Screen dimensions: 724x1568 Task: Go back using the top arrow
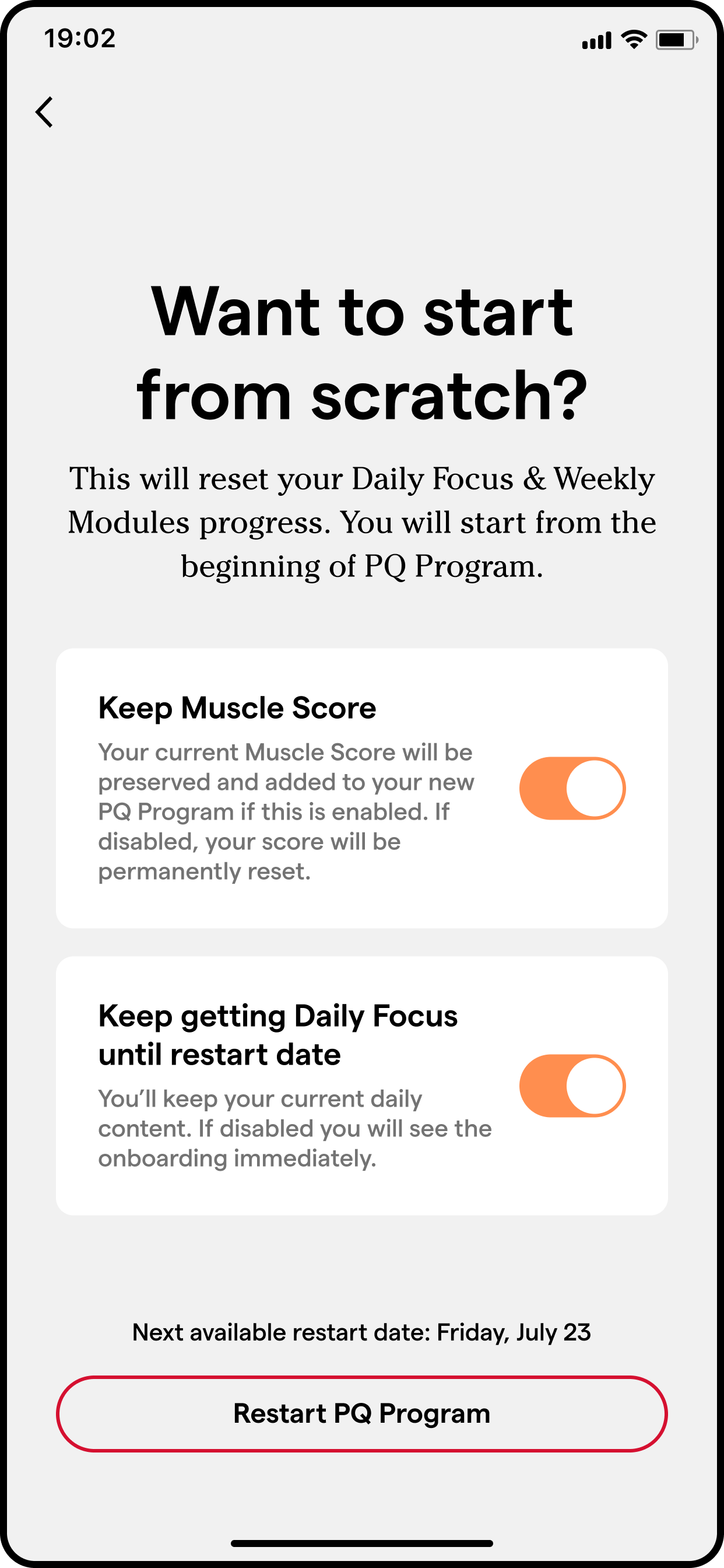tap(44, 112)
